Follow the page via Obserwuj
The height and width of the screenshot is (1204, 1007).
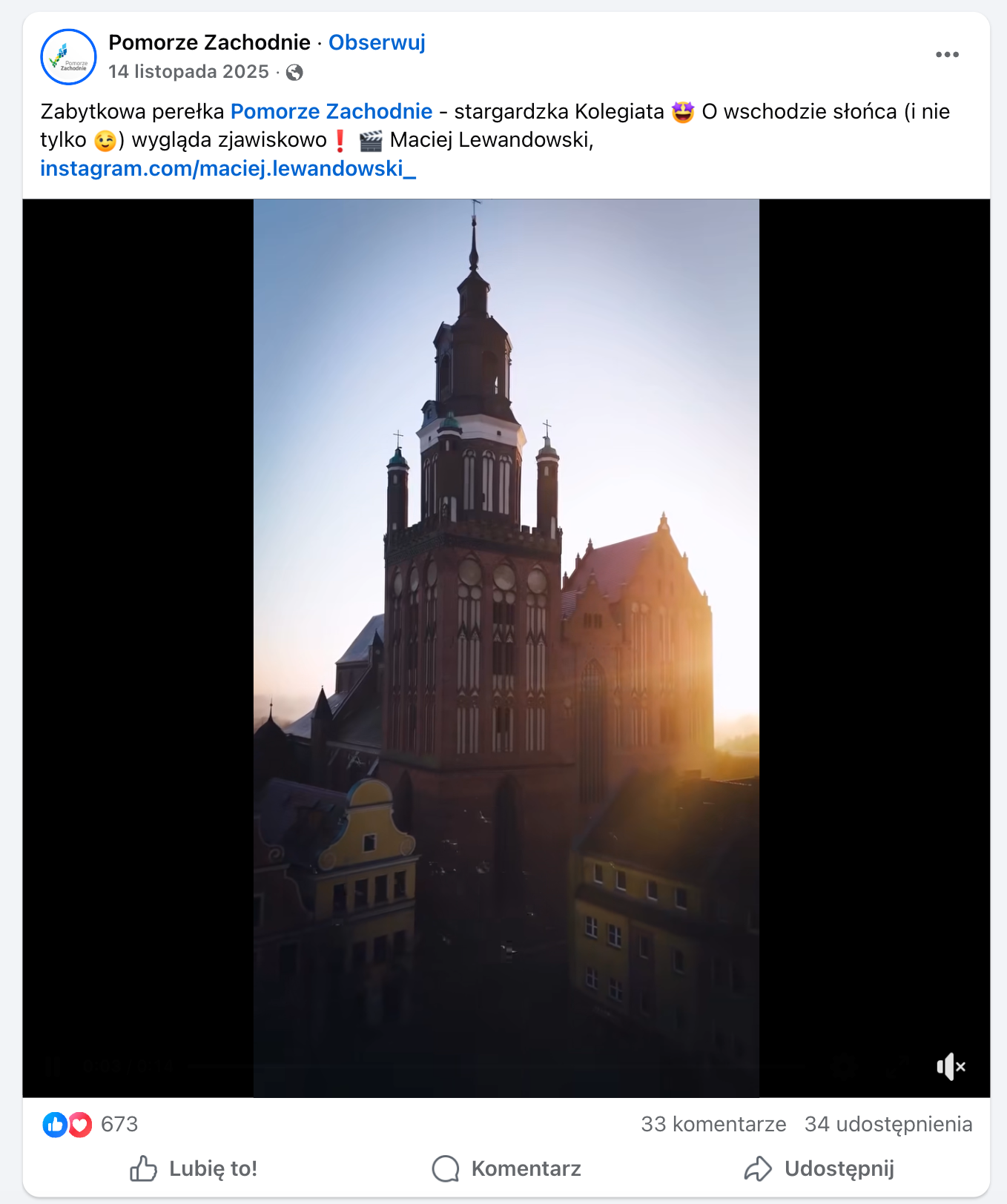tap(377, 43)
